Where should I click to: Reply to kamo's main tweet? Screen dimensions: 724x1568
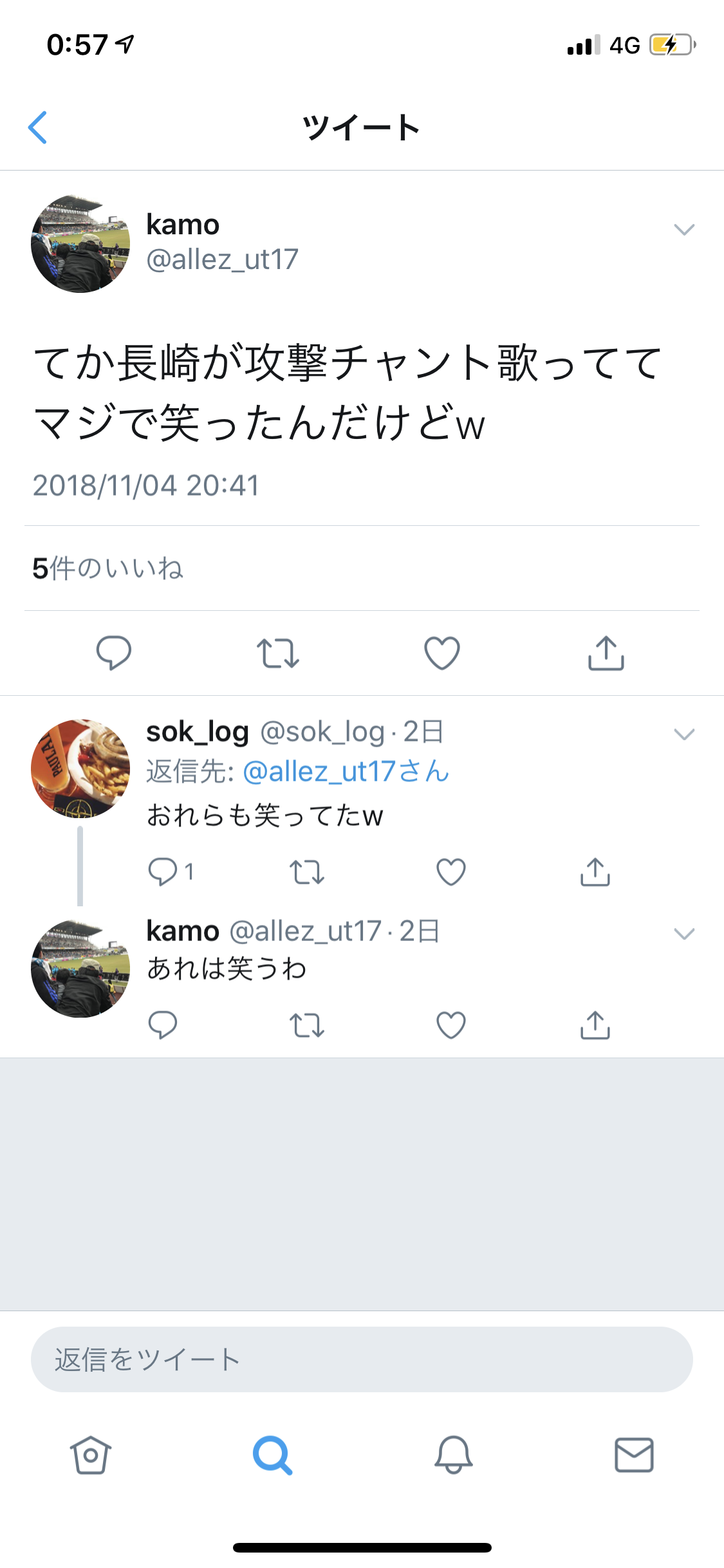(113, 653)
